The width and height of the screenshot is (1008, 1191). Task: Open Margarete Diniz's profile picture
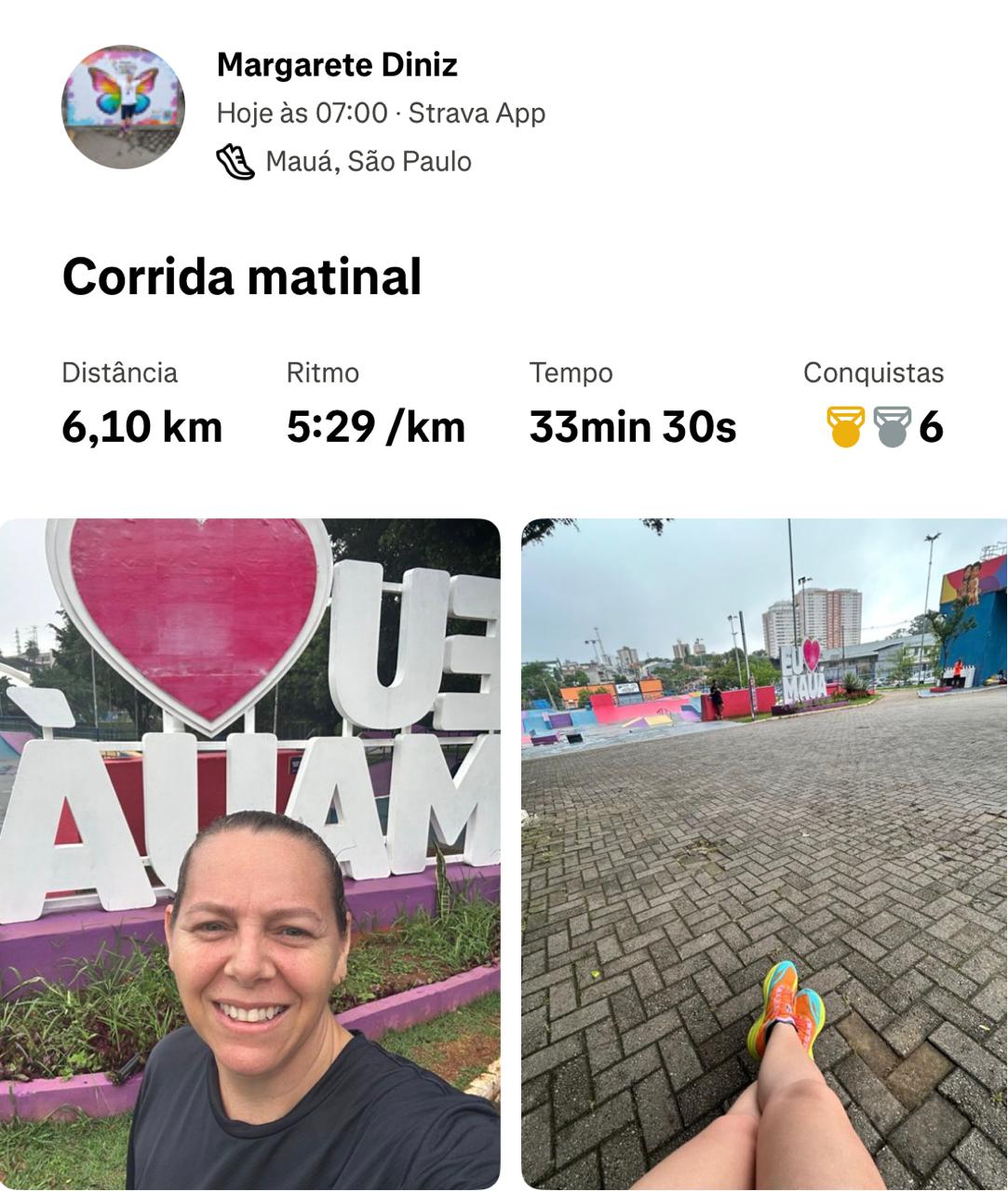pyautogui.click(x=123, y=107)
